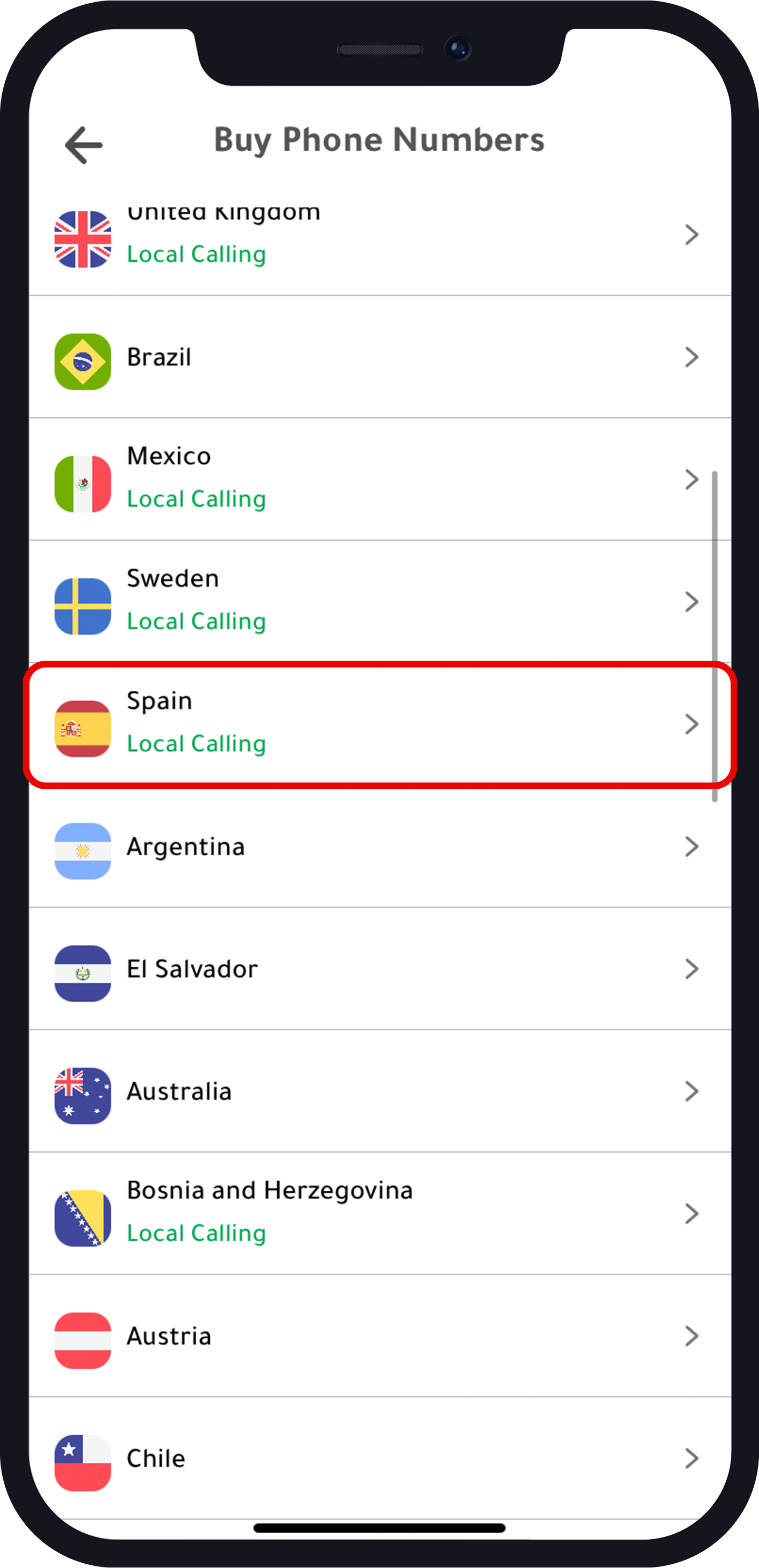Open Argentina phone numbers

pos(378,847)
